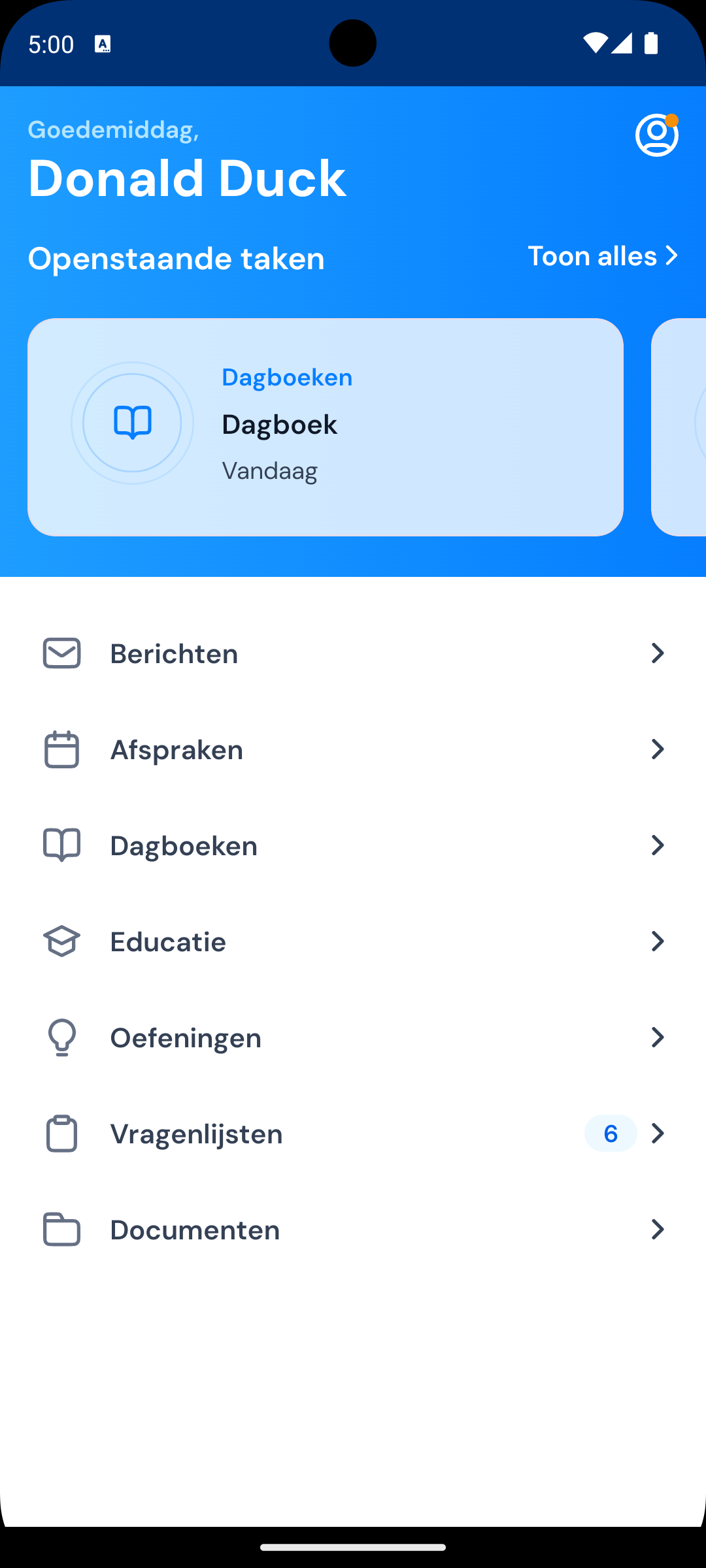Open the profile icon
This screenshot has width=706, height=1568.
click(x=656, y=135)
